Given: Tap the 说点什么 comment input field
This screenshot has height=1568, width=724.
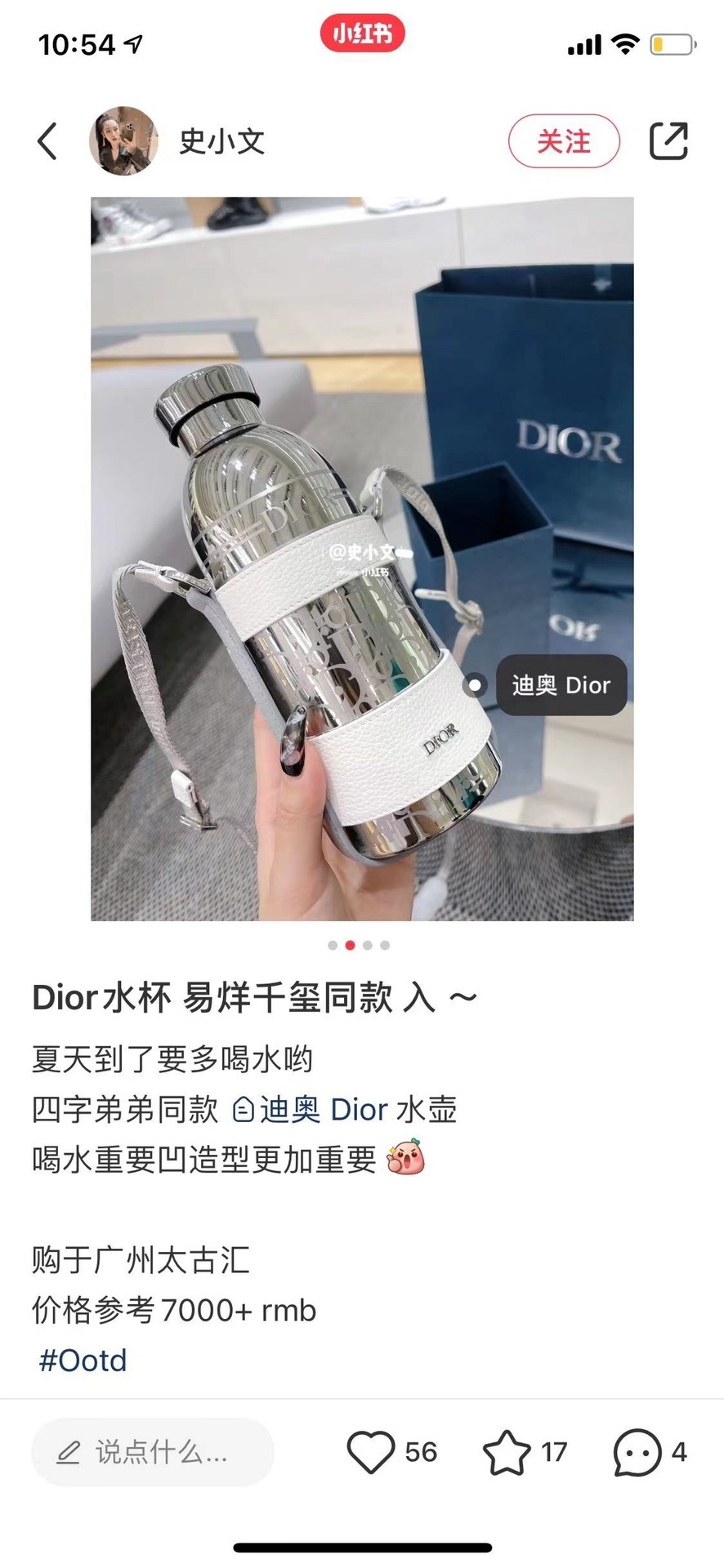Looking at the screenshot, I should [153, 1452].
